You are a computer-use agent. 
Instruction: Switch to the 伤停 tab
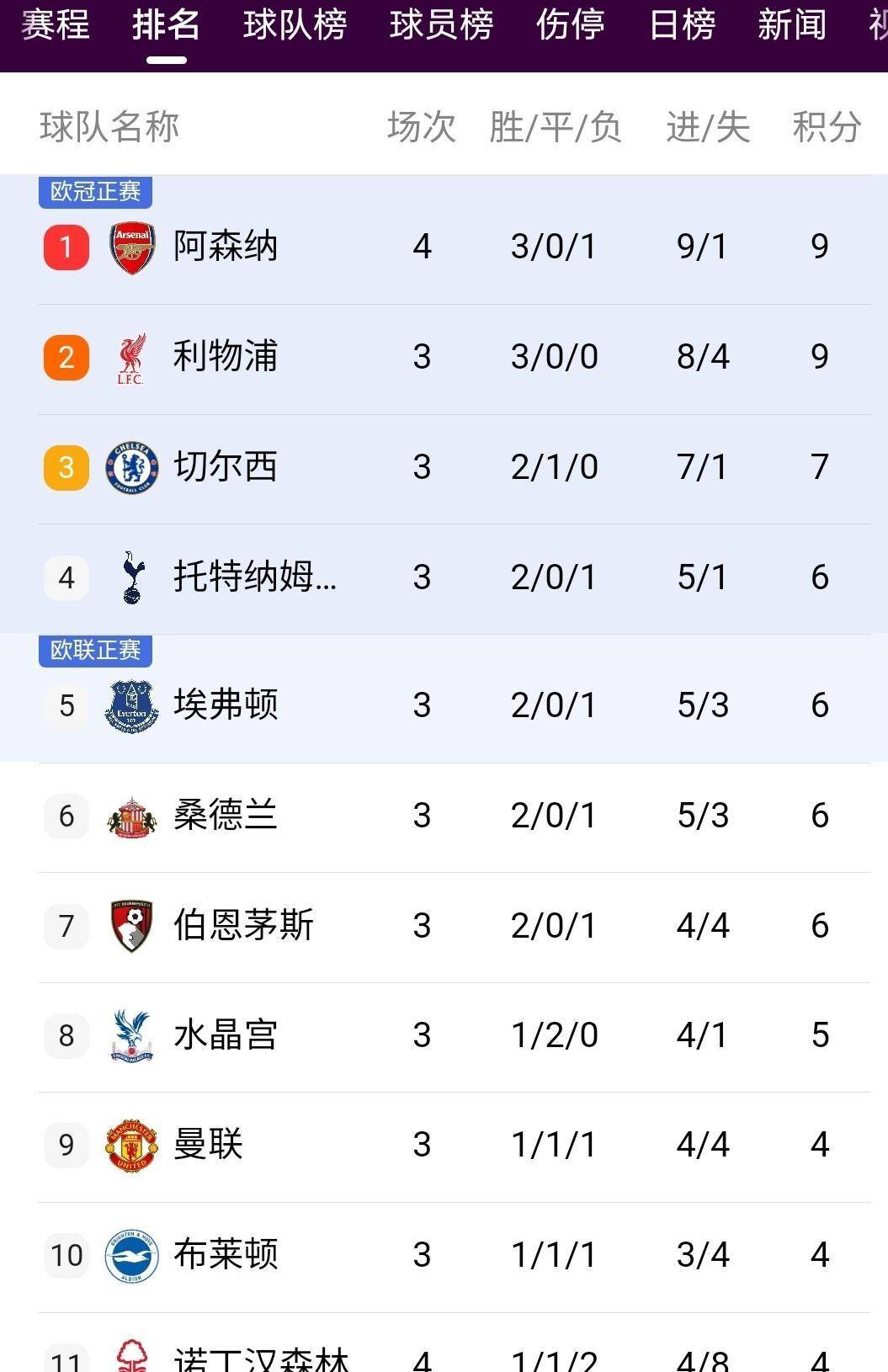[569, 26]
